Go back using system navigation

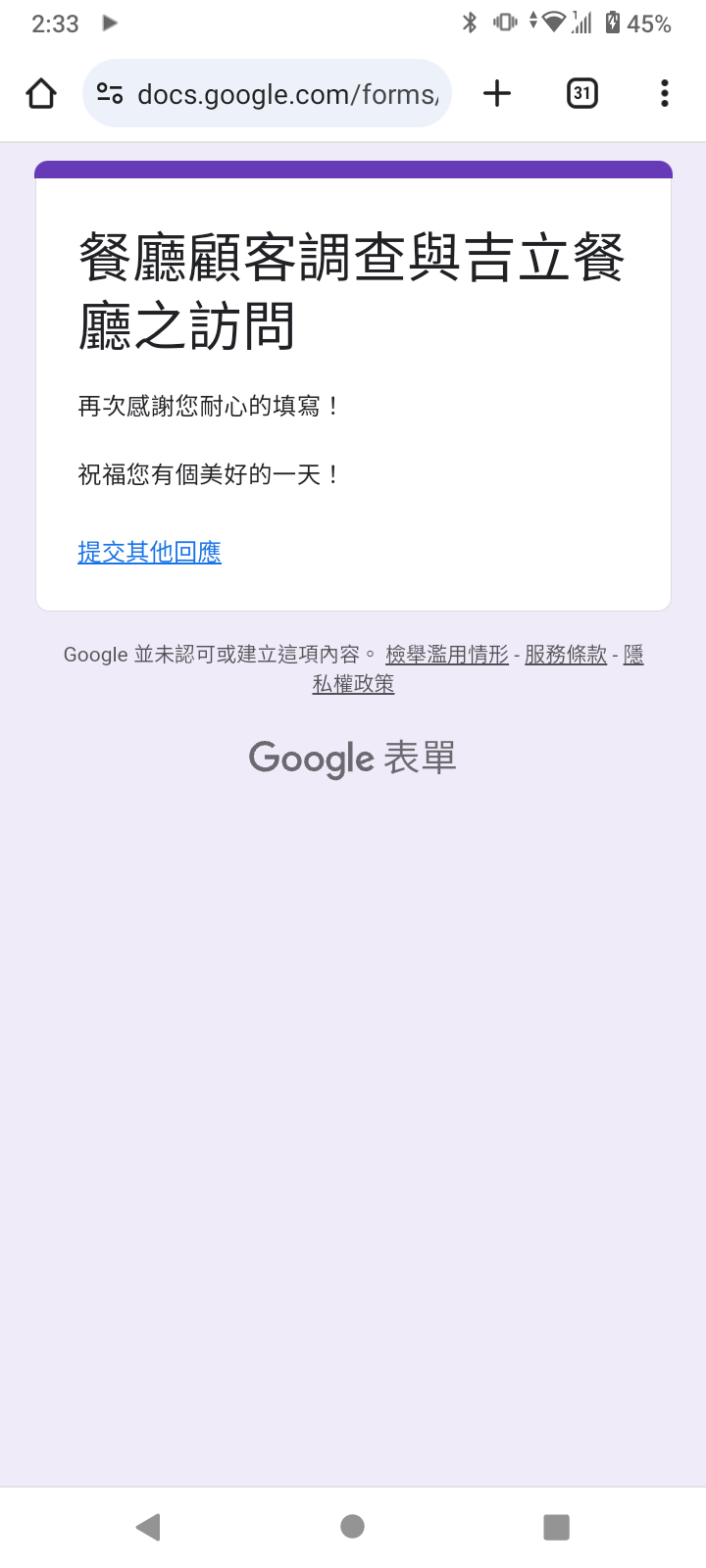pos(148,1527)
